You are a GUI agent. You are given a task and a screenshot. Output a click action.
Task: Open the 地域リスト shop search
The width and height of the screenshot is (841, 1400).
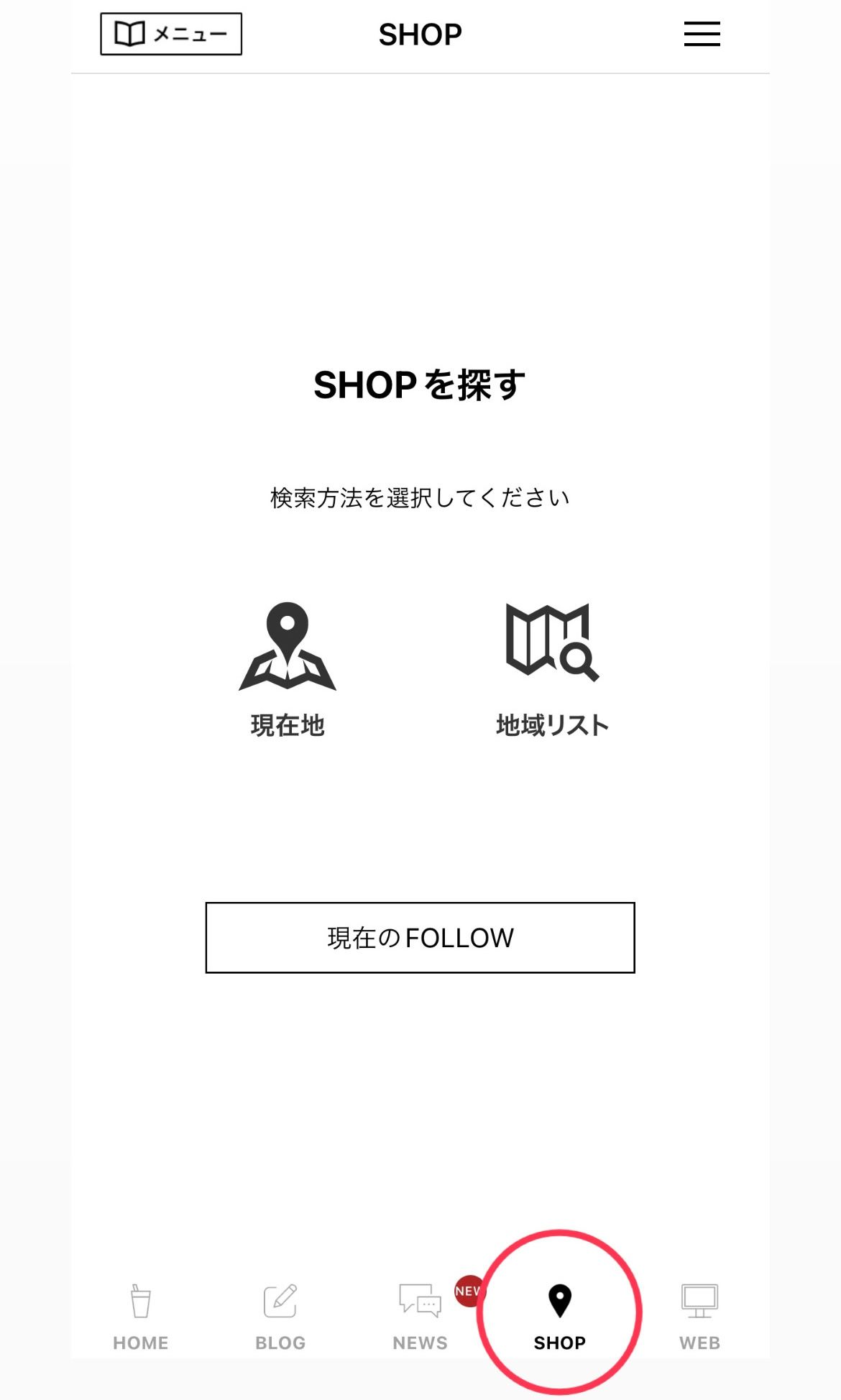[552, 668]
